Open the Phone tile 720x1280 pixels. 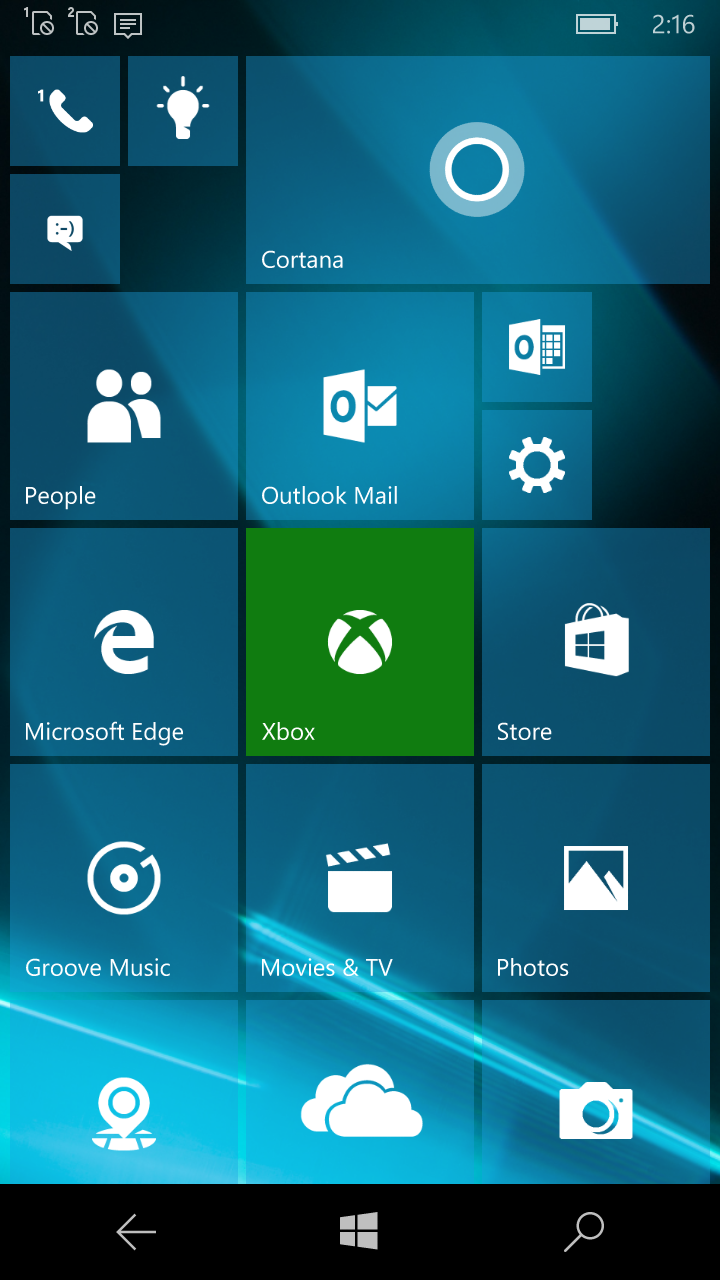tap(65, 111)
